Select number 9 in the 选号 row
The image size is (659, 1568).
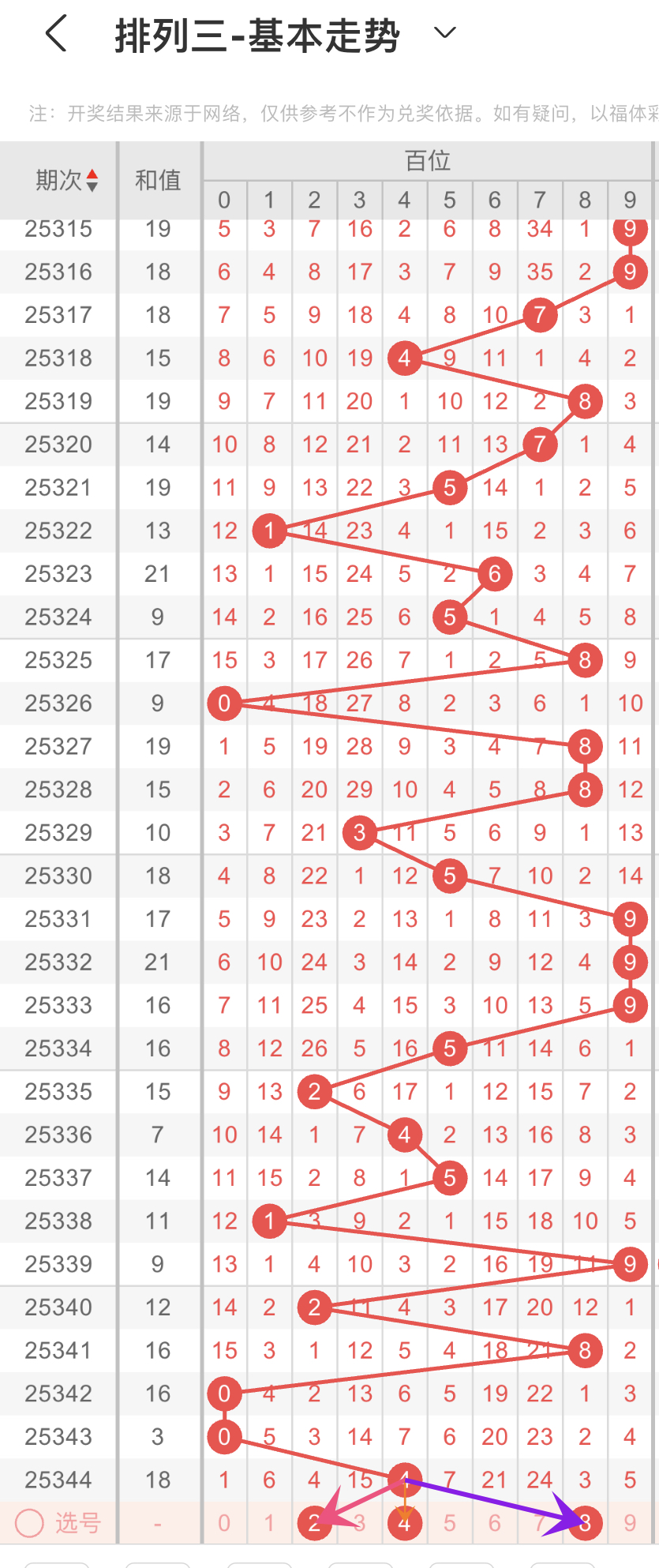coord(630,1522)
